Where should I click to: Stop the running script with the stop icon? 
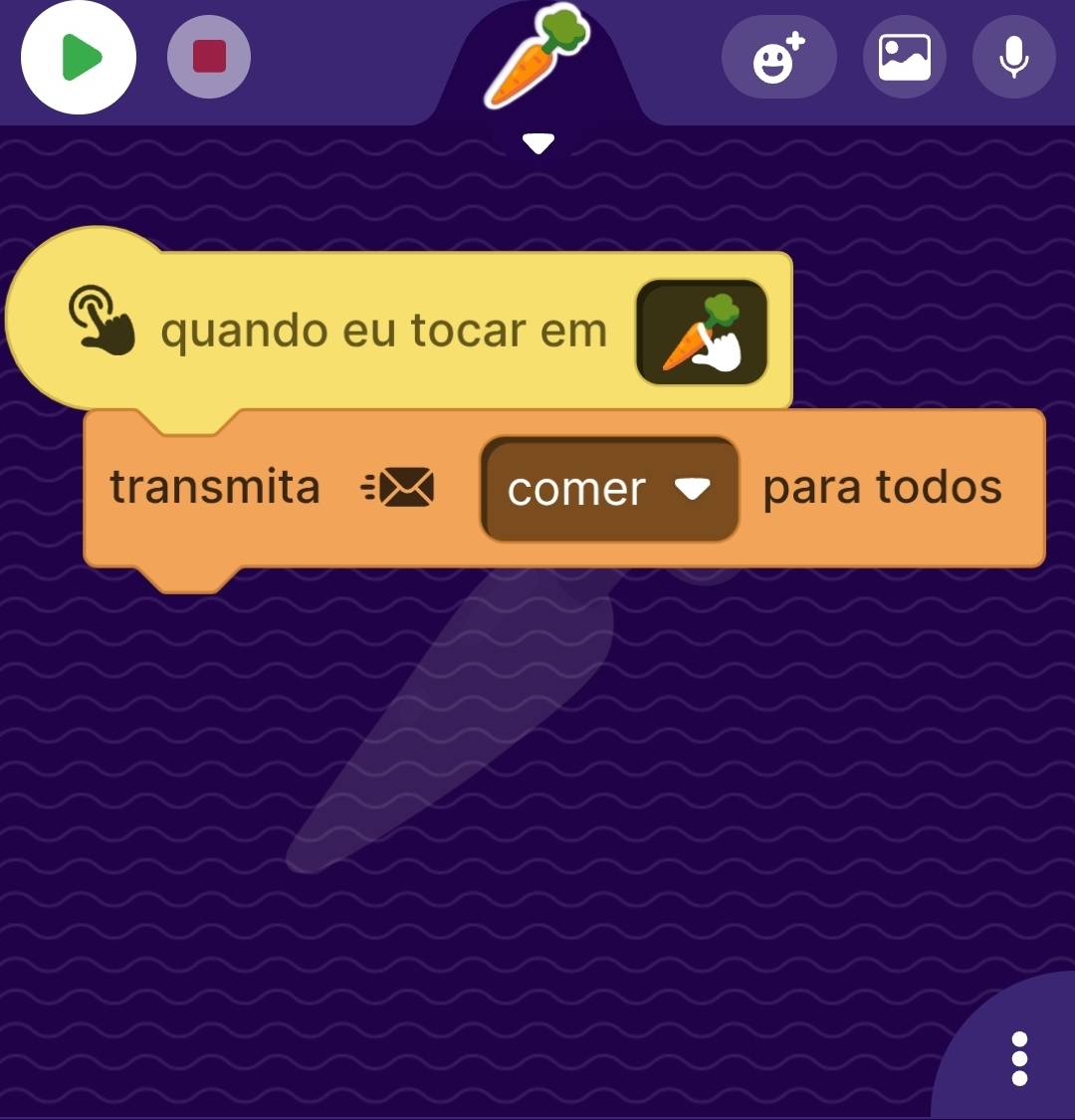[x=207, y=57]
